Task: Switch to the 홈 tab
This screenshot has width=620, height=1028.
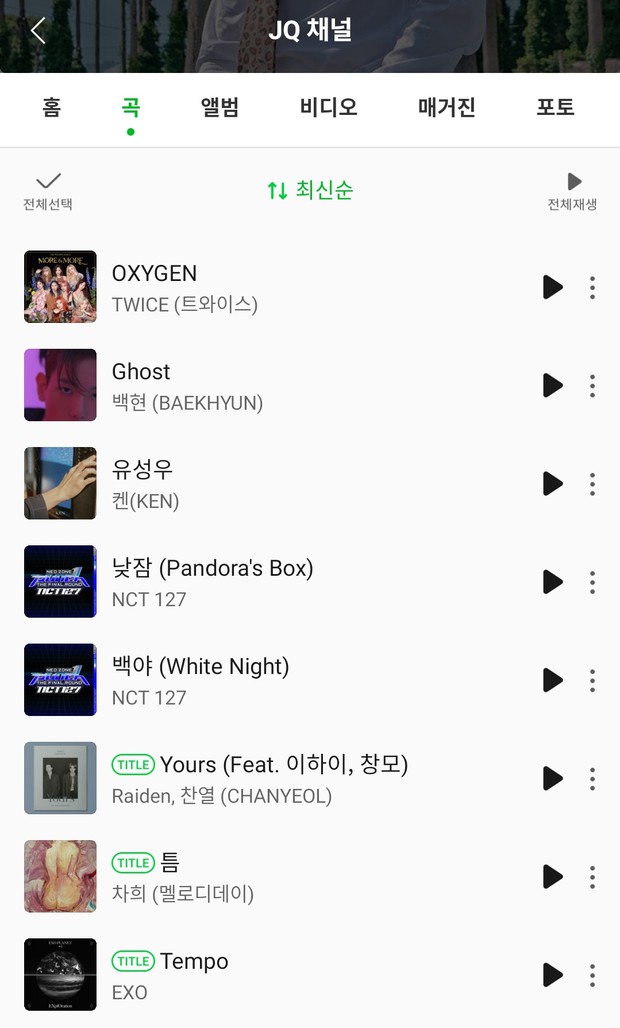Action: pyautogui.click(x=51, y=108)
